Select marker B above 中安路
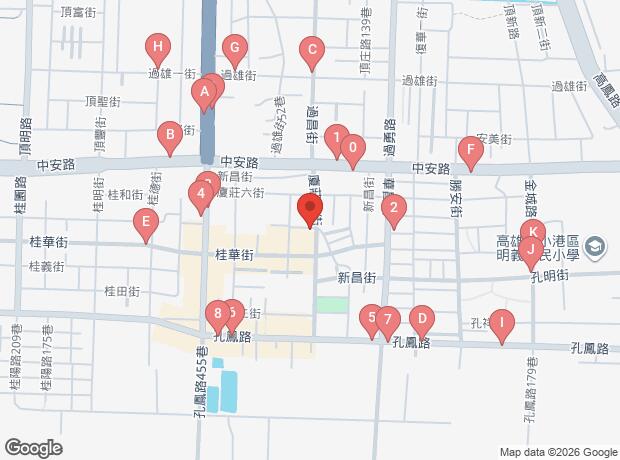The width and height of the screenshot is (620, 460). (170, 134)
